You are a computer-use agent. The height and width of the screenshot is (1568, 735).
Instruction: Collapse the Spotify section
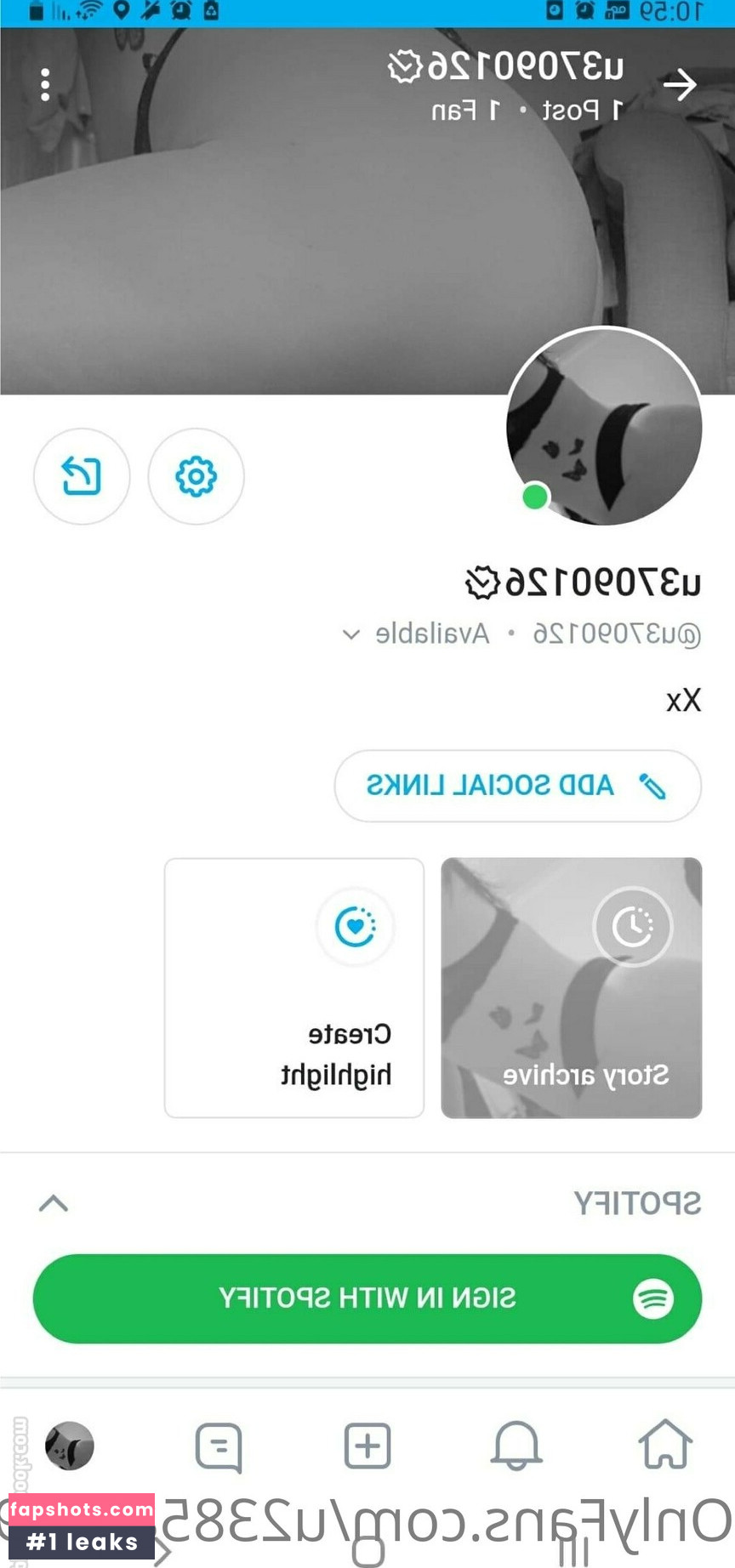click(54, 1203)
